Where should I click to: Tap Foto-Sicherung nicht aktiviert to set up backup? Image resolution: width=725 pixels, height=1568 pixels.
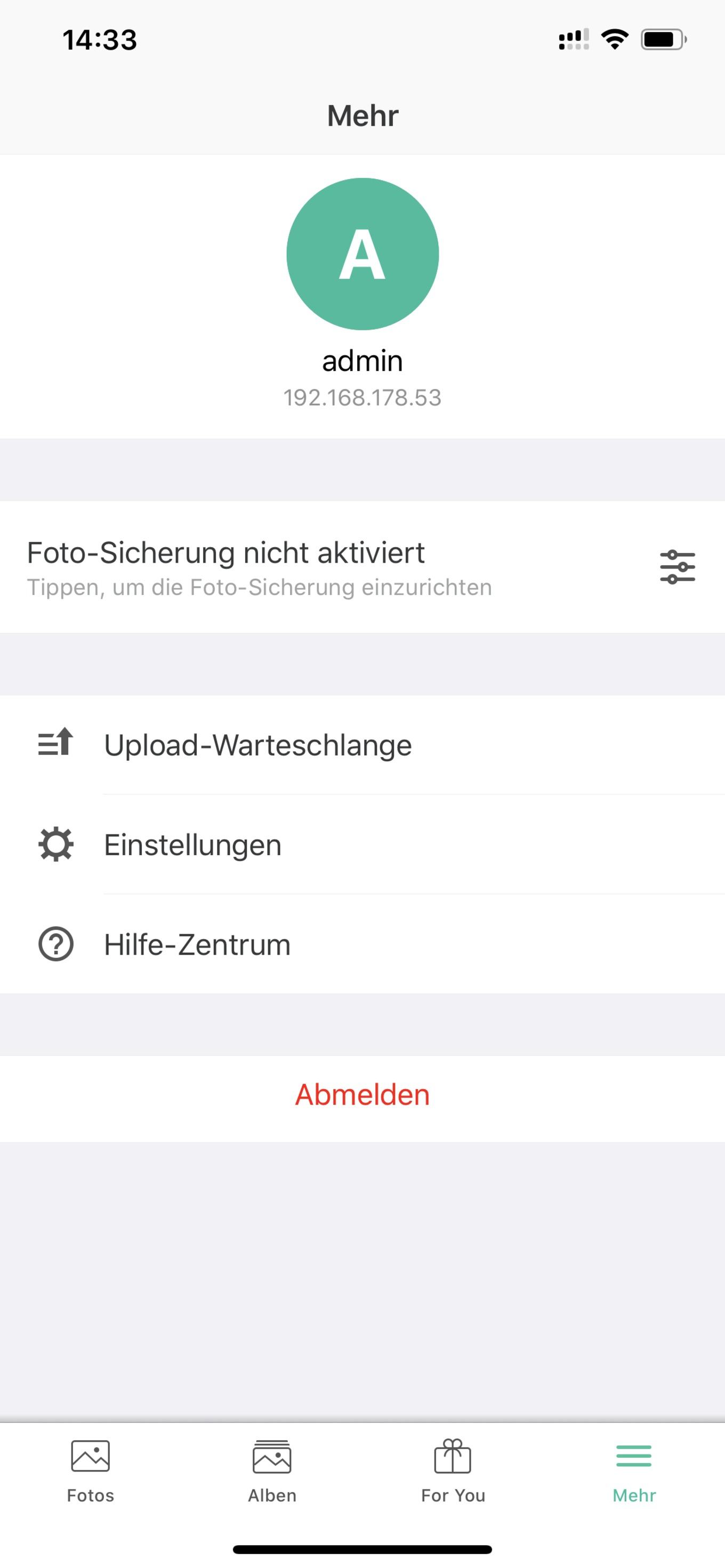(362, 567)
